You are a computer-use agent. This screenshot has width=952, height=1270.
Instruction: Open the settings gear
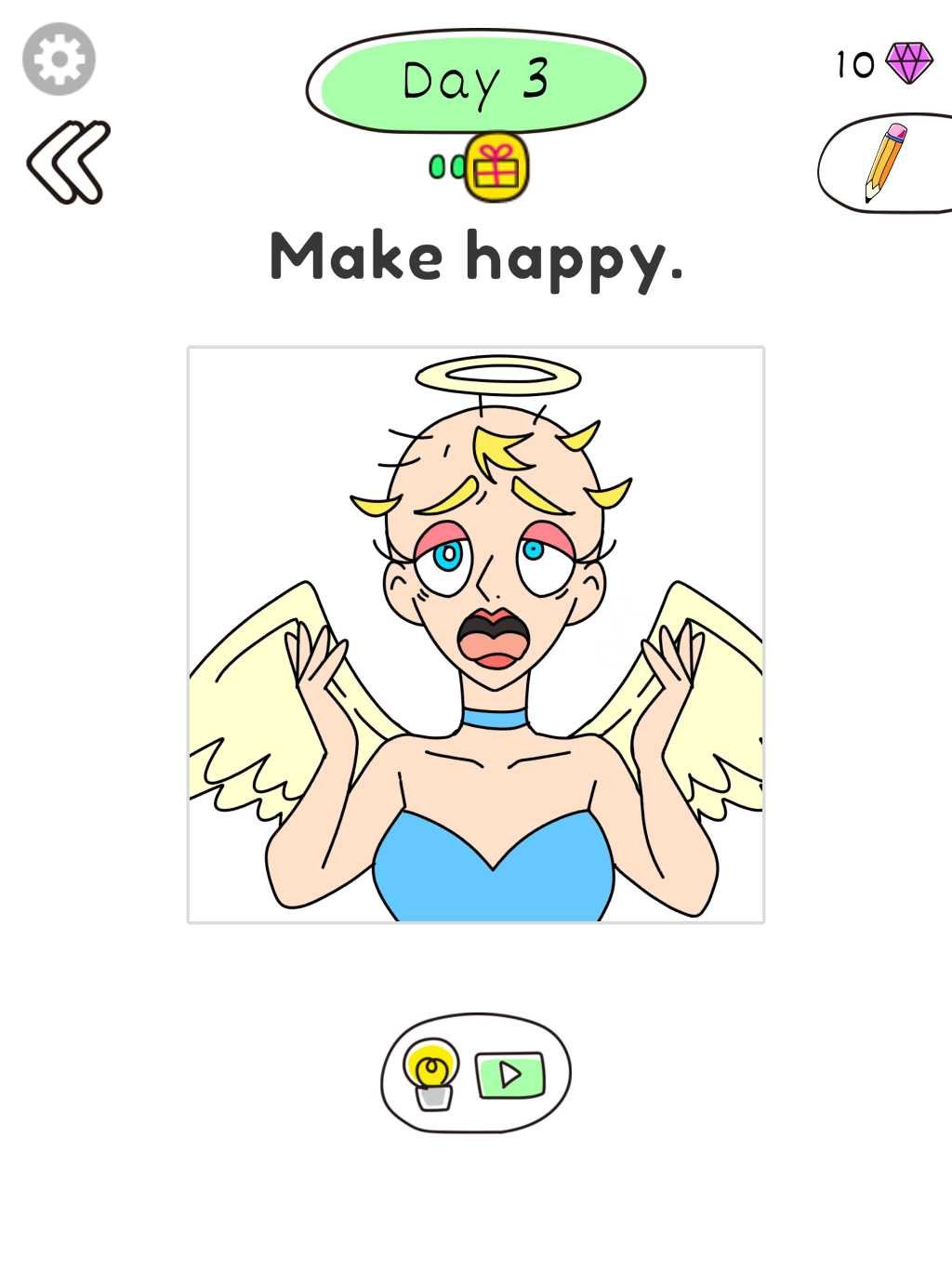click(59, 60)
